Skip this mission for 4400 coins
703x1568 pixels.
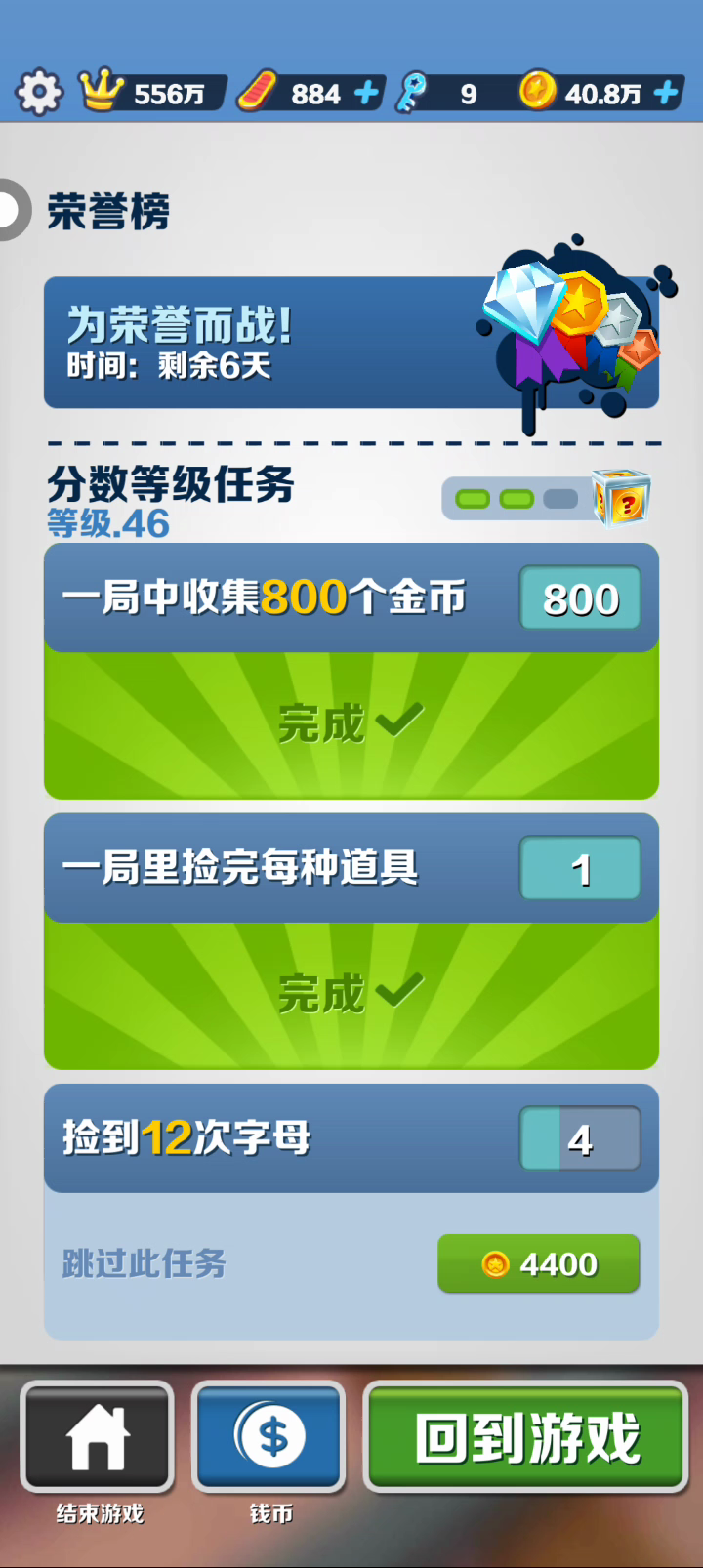coord(539,1264)
